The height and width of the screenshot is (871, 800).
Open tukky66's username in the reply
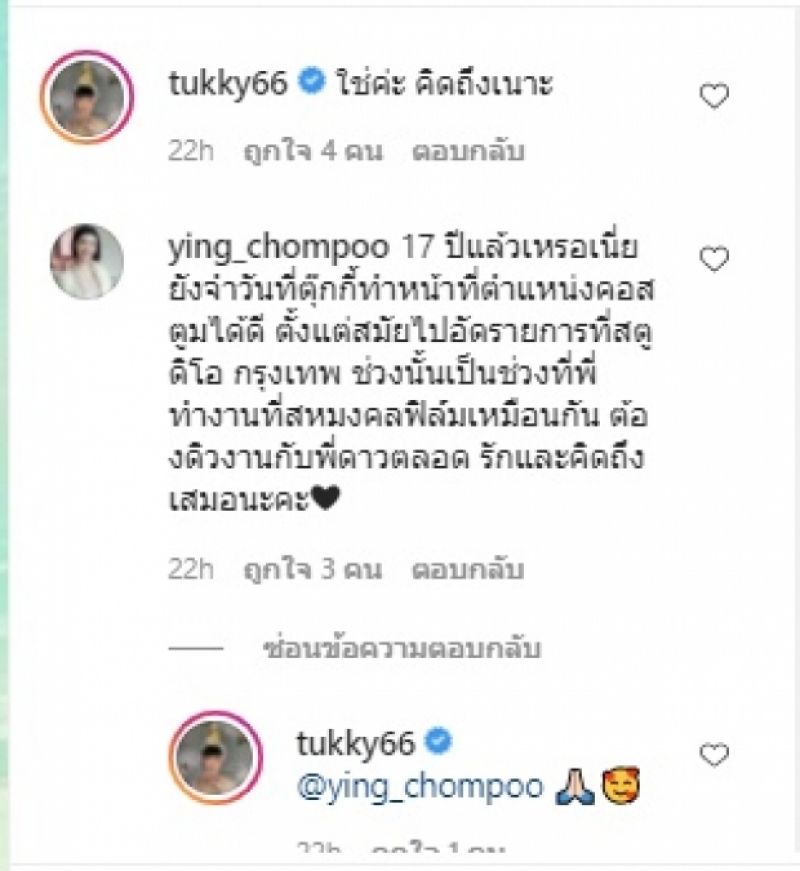click(x=355, y=744)
